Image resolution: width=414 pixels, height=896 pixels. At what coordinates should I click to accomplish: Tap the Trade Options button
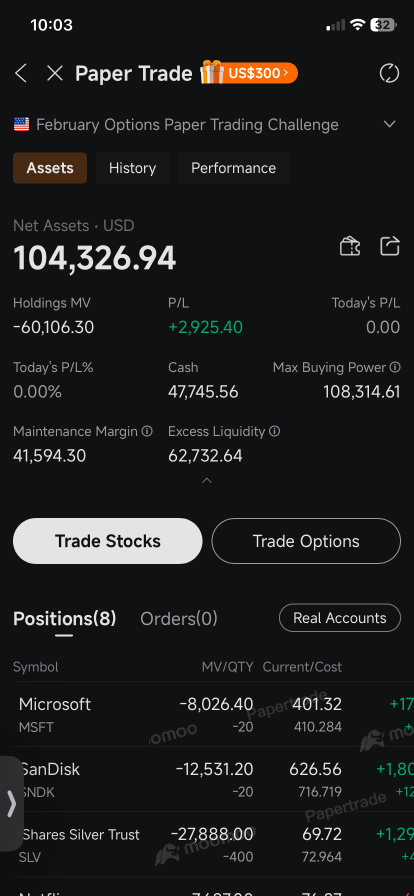click(306, 541)
